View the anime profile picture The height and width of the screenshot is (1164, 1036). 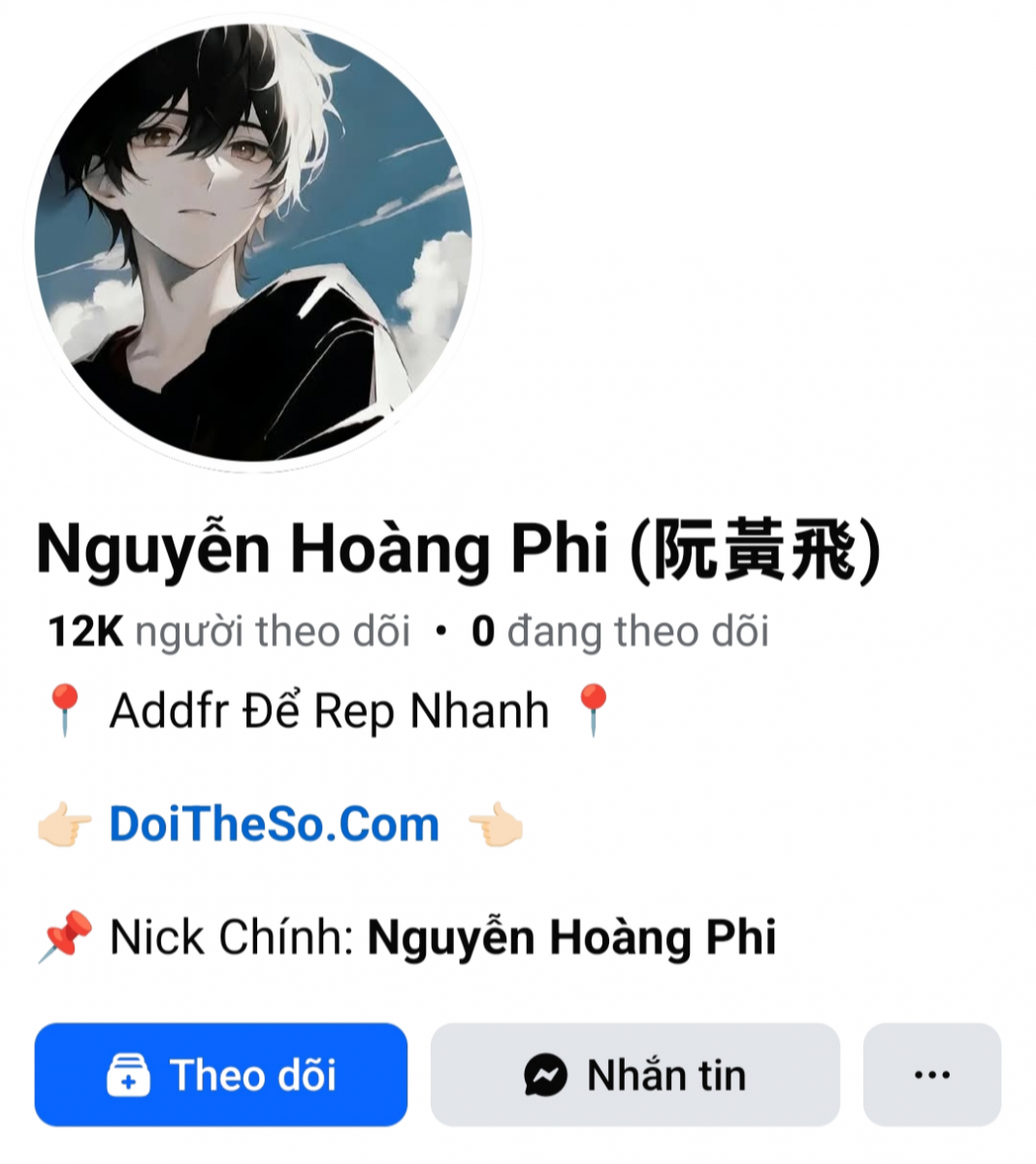coord(252,242)
